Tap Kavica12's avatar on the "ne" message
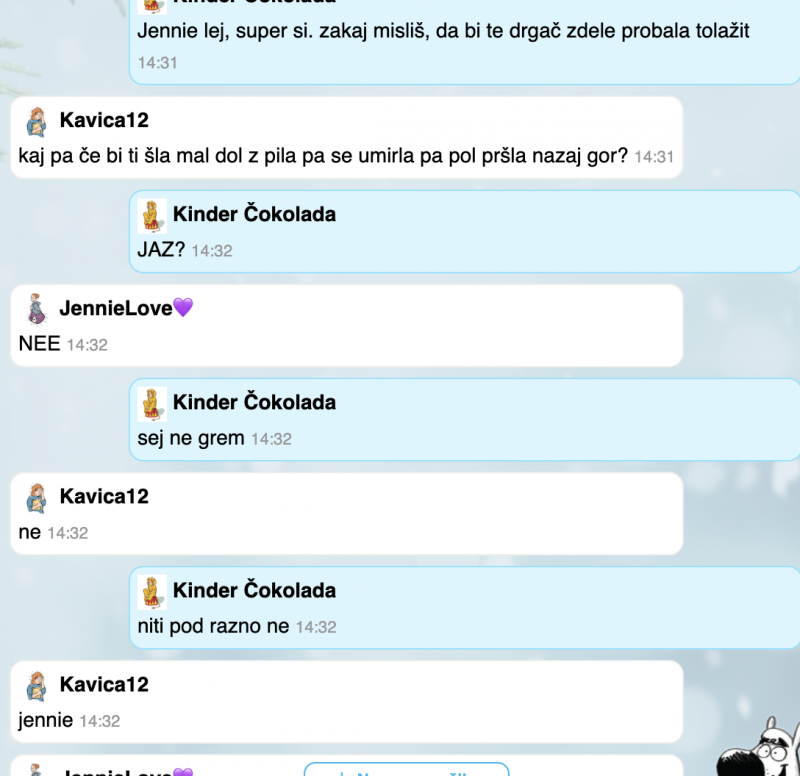 click(37, 497)
